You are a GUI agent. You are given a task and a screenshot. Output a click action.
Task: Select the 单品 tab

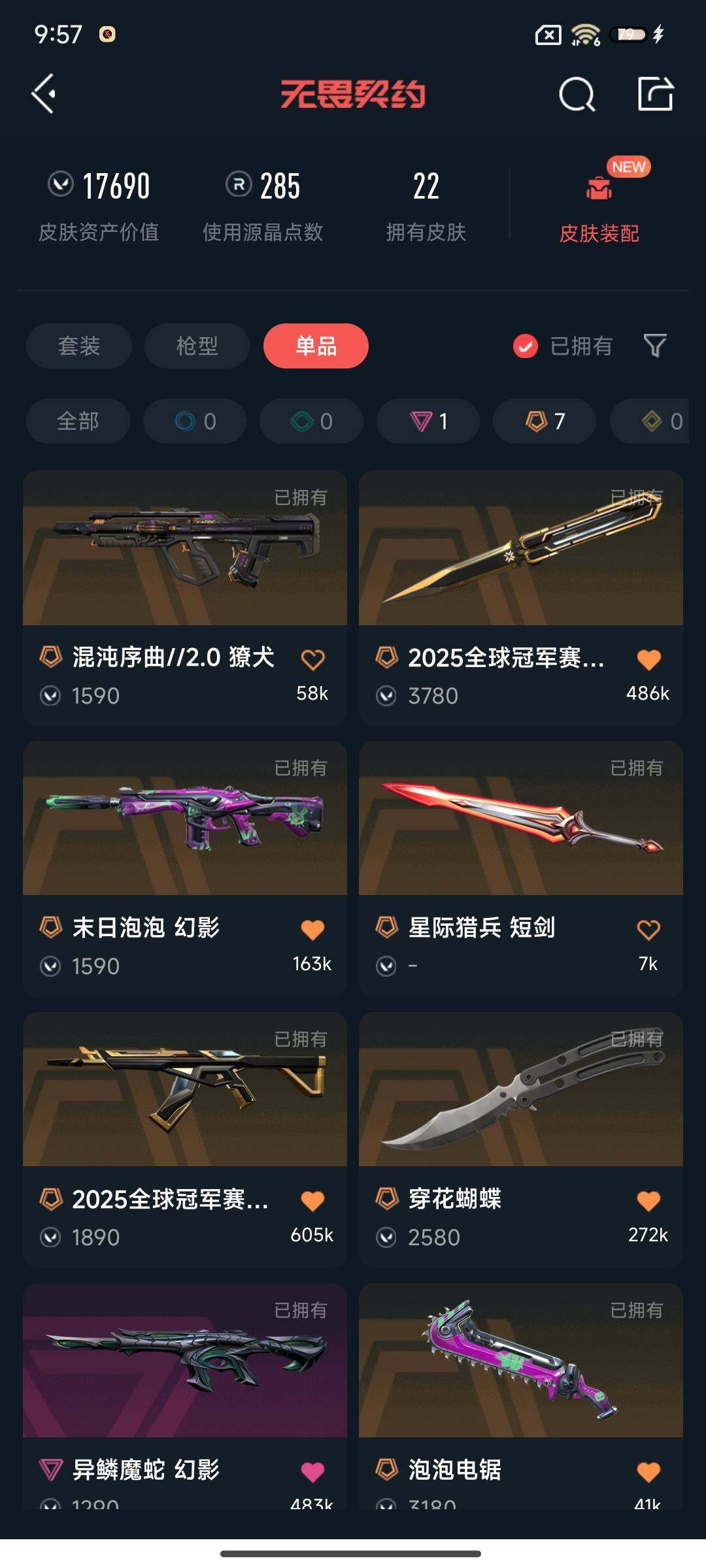tap(316, 346)
